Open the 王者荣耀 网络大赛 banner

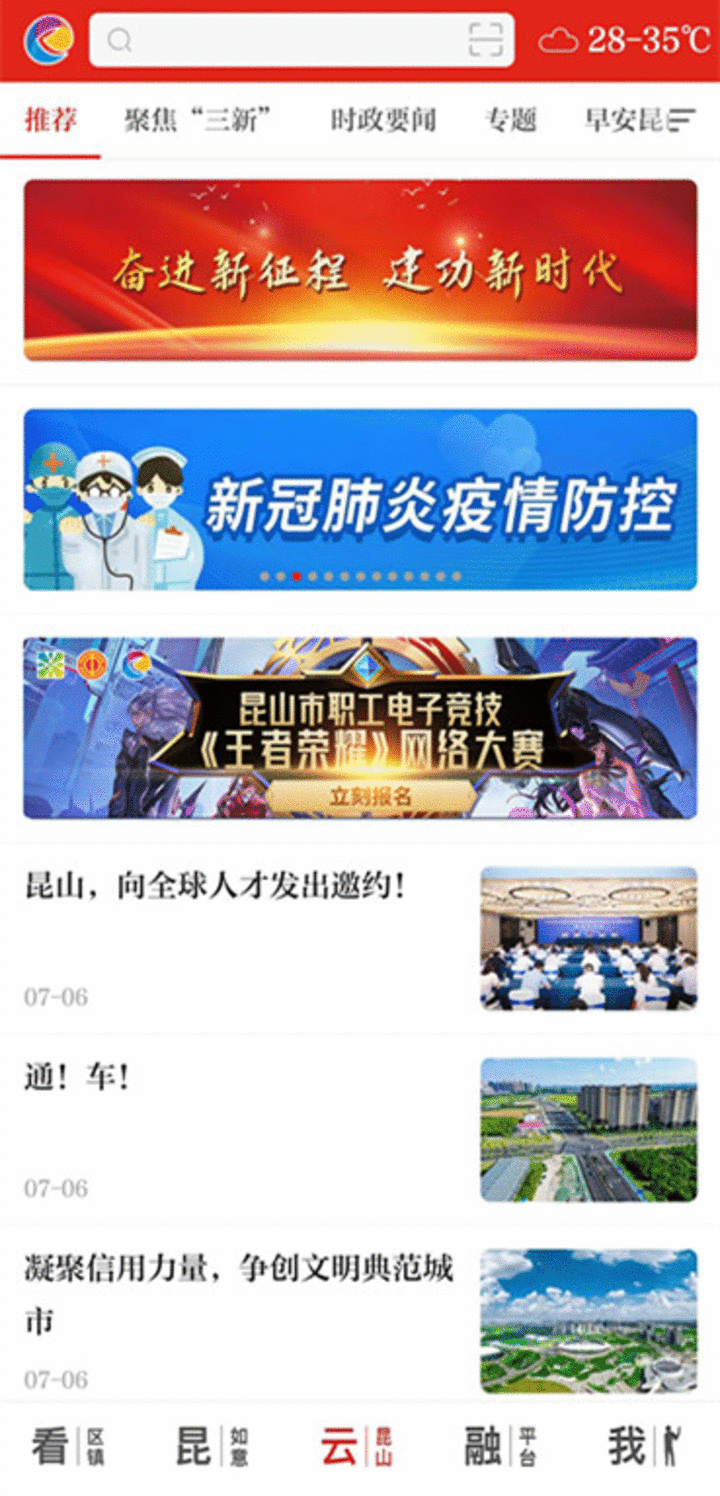tap(360, 728)
